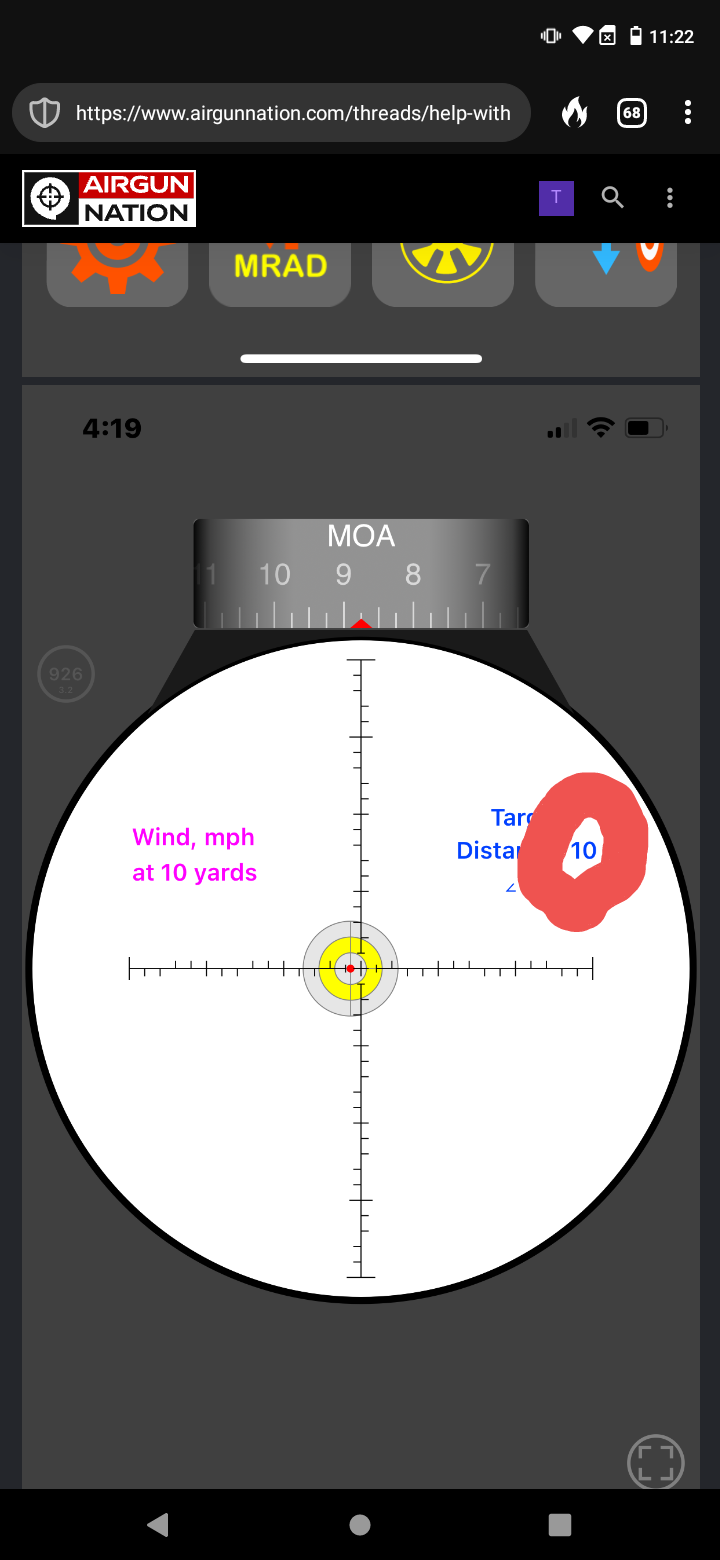
Task: Open the tab switcher showing 68 tabs
Action: 631,113
